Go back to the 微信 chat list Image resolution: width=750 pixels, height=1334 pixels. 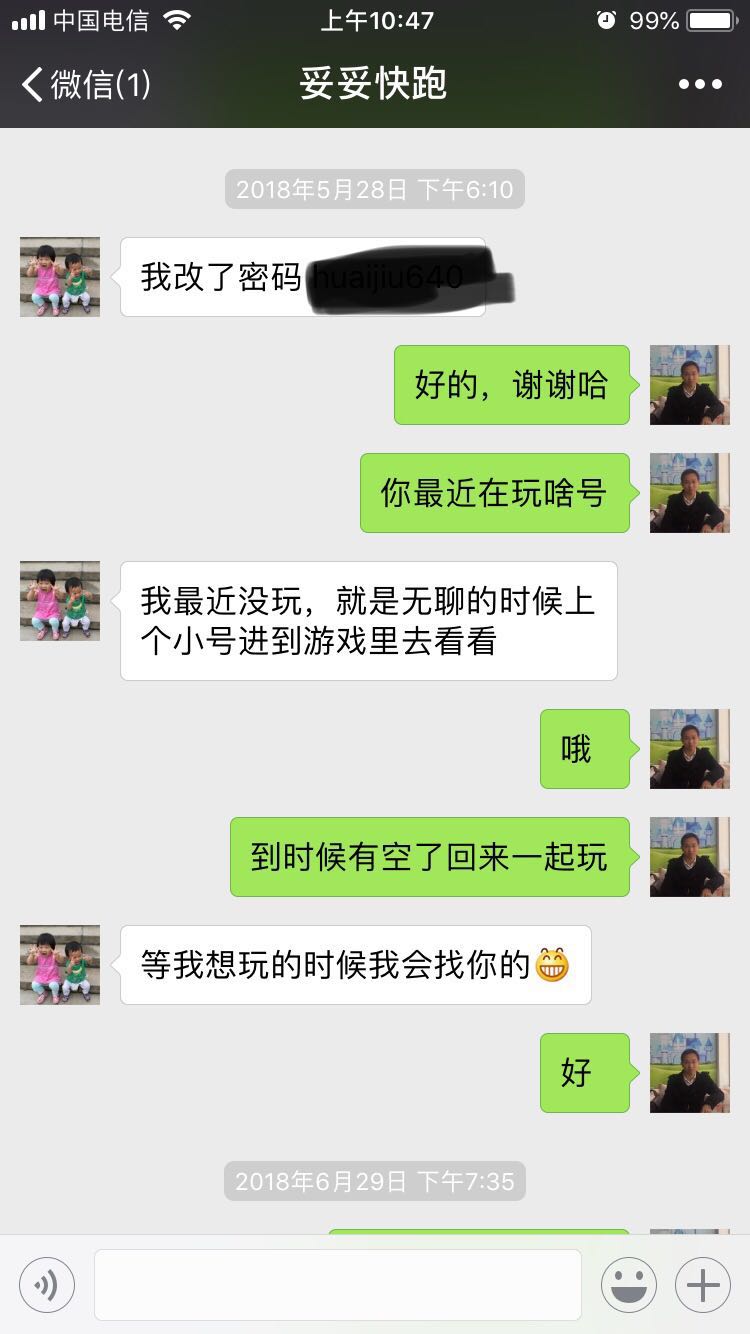[85, 84]
